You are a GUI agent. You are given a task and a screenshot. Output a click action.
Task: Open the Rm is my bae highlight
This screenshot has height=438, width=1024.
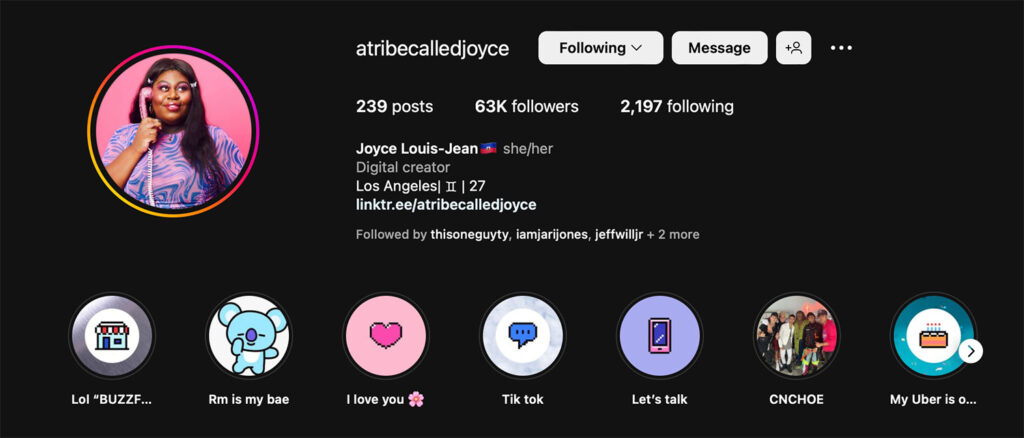coord(248,336)
